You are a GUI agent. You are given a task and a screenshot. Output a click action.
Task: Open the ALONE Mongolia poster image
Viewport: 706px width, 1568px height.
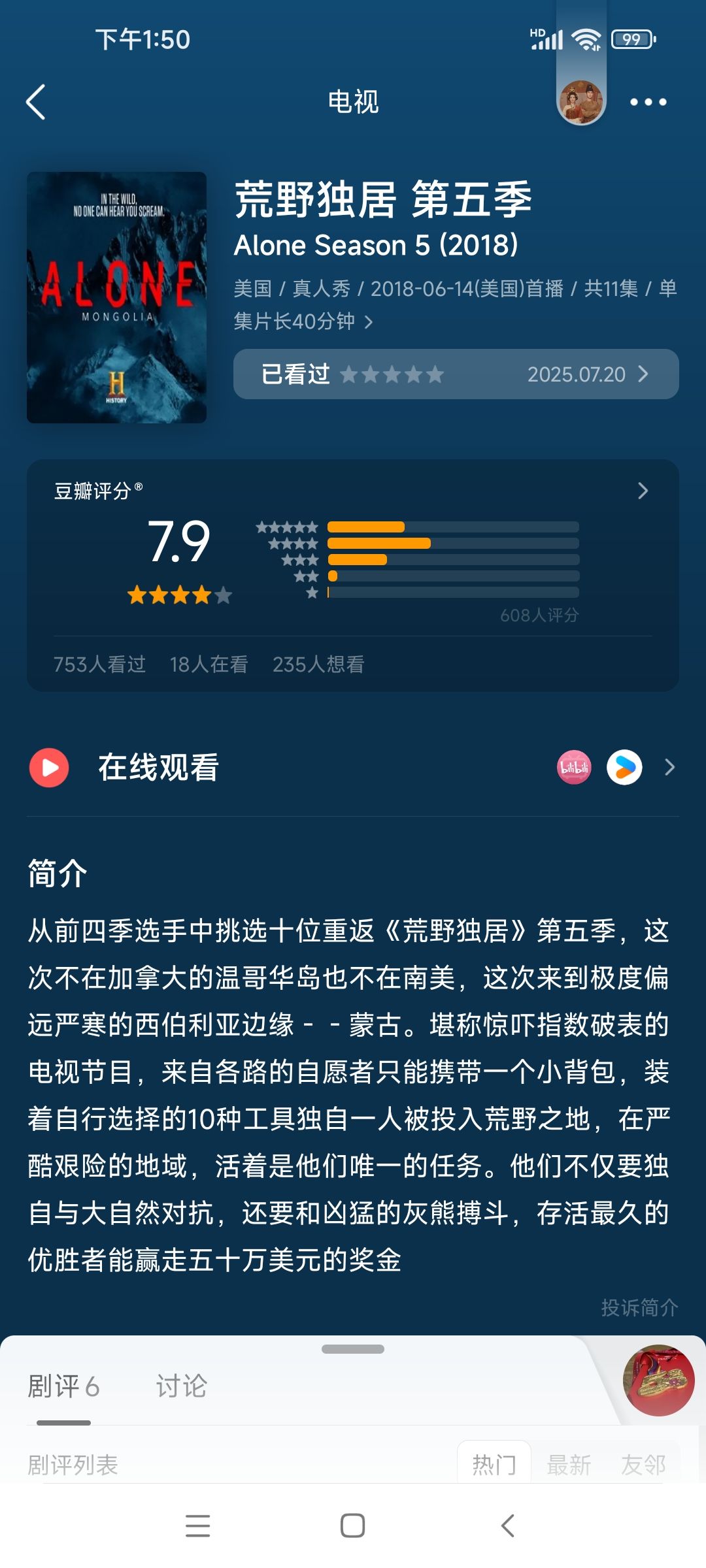tap(116, 297)
